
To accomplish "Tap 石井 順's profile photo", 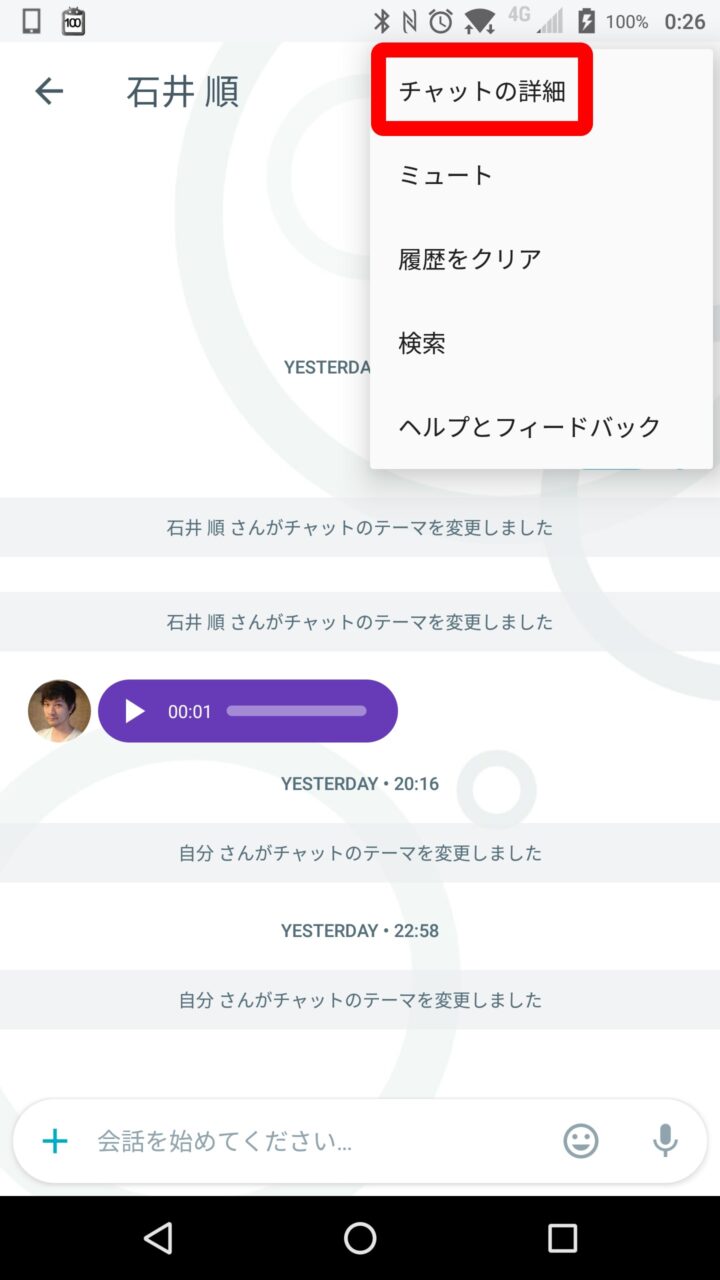I will [59, 711].
